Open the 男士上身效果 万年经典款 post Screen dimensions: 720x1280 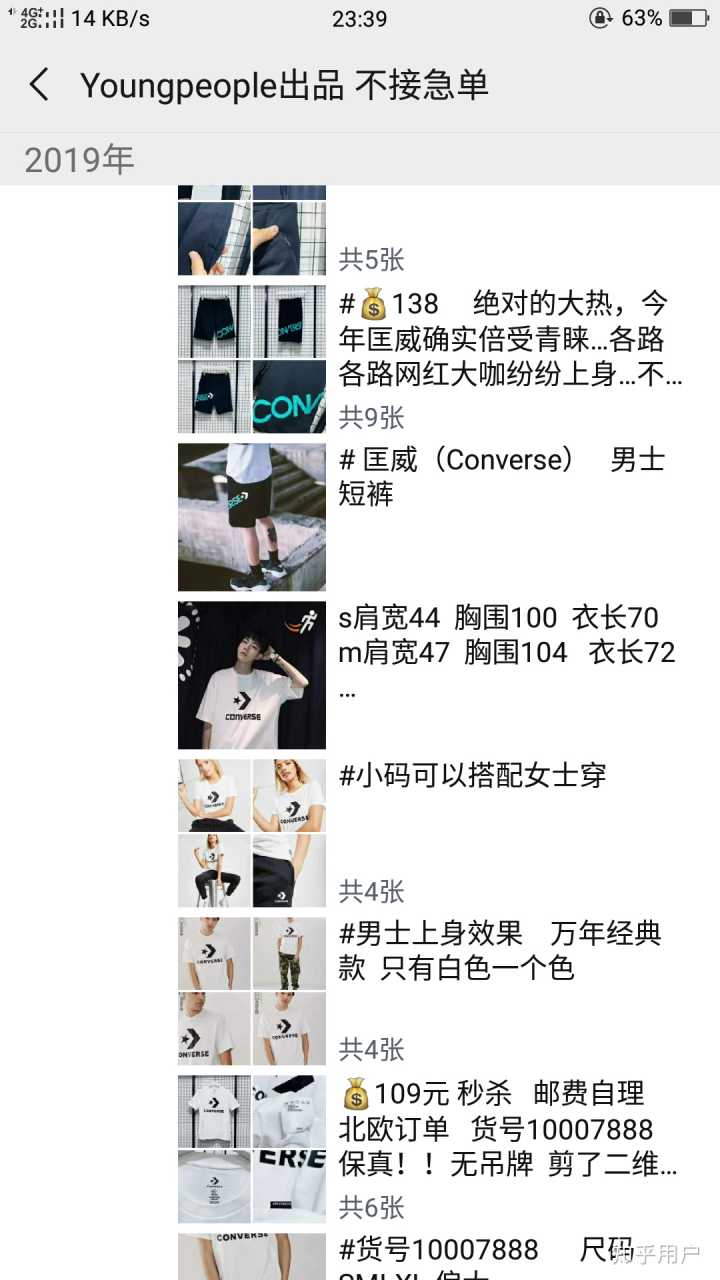[500, 951]
